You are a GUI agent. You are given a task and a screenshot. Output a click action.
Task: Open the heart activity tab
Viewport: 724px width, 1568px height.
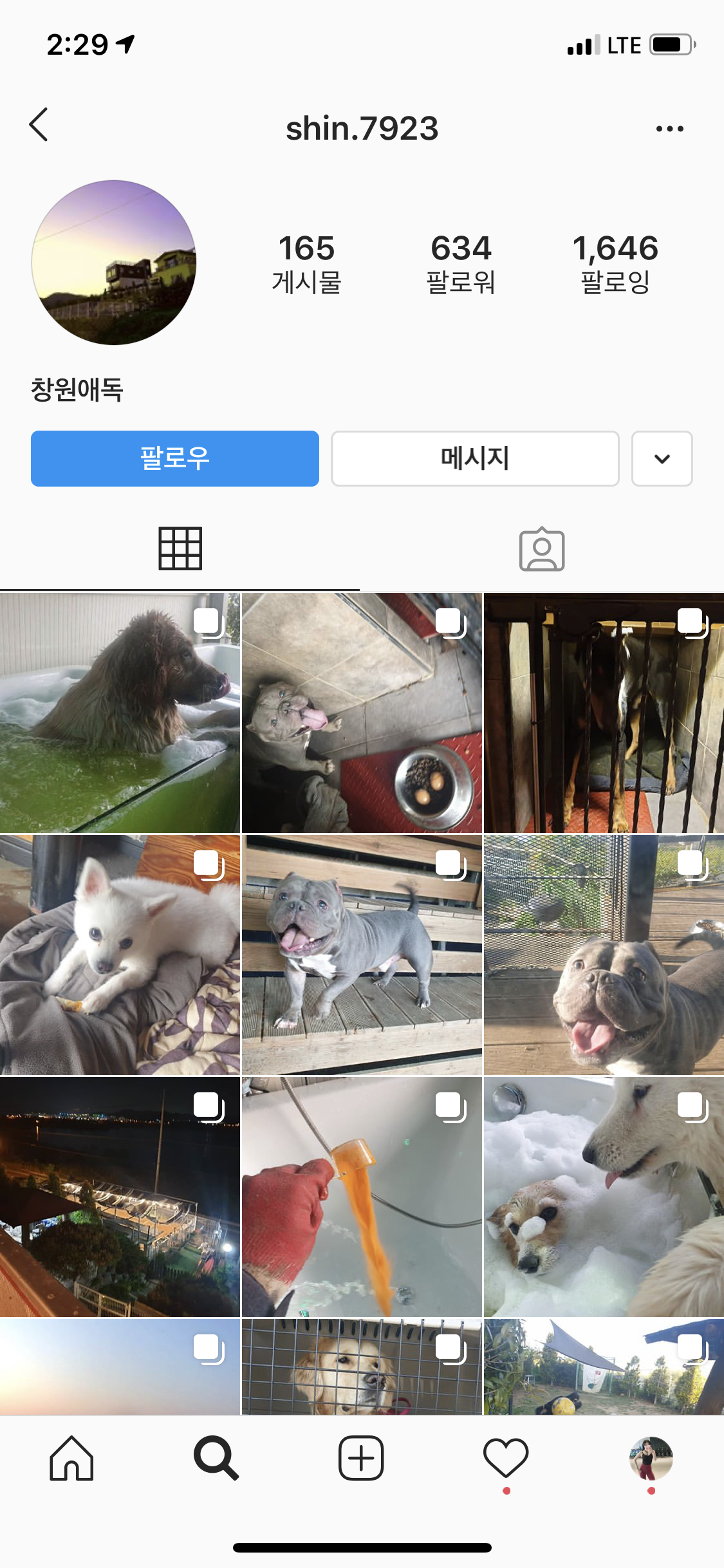tap(506, 1459)
